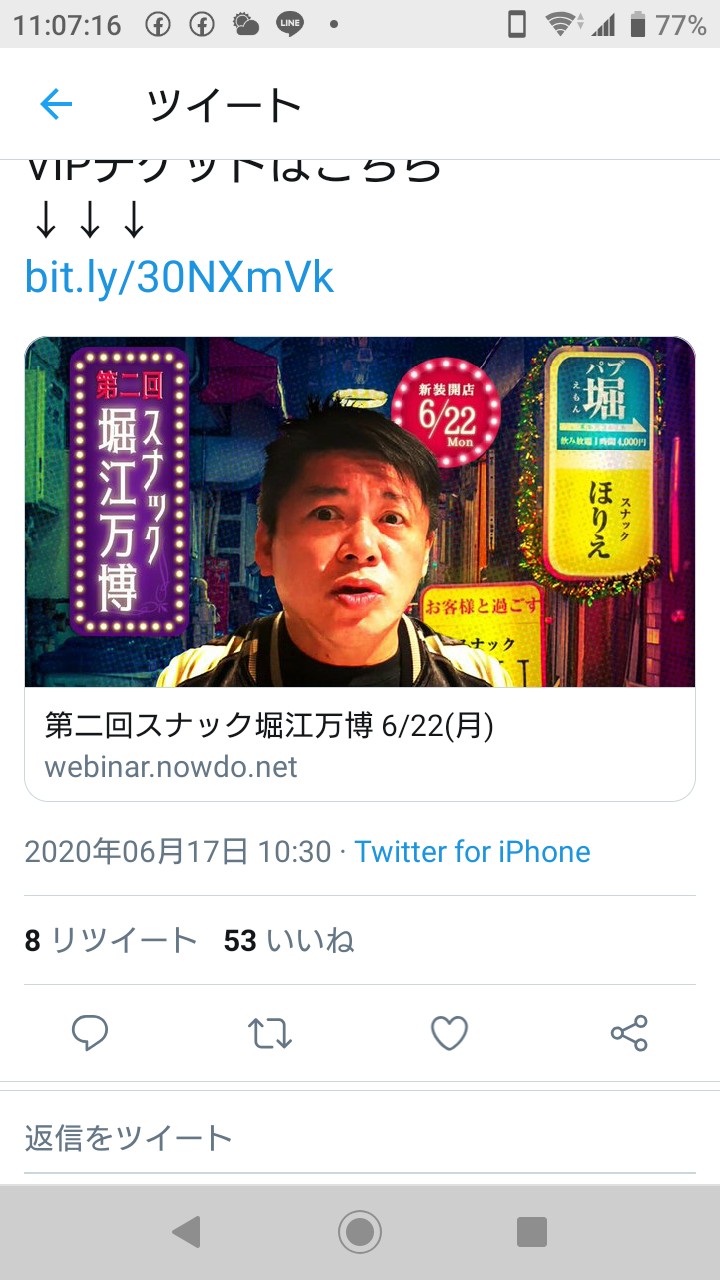This screenshot has width=720, height=1280.
Task: Retweet this tweet
Action: 270,1033
